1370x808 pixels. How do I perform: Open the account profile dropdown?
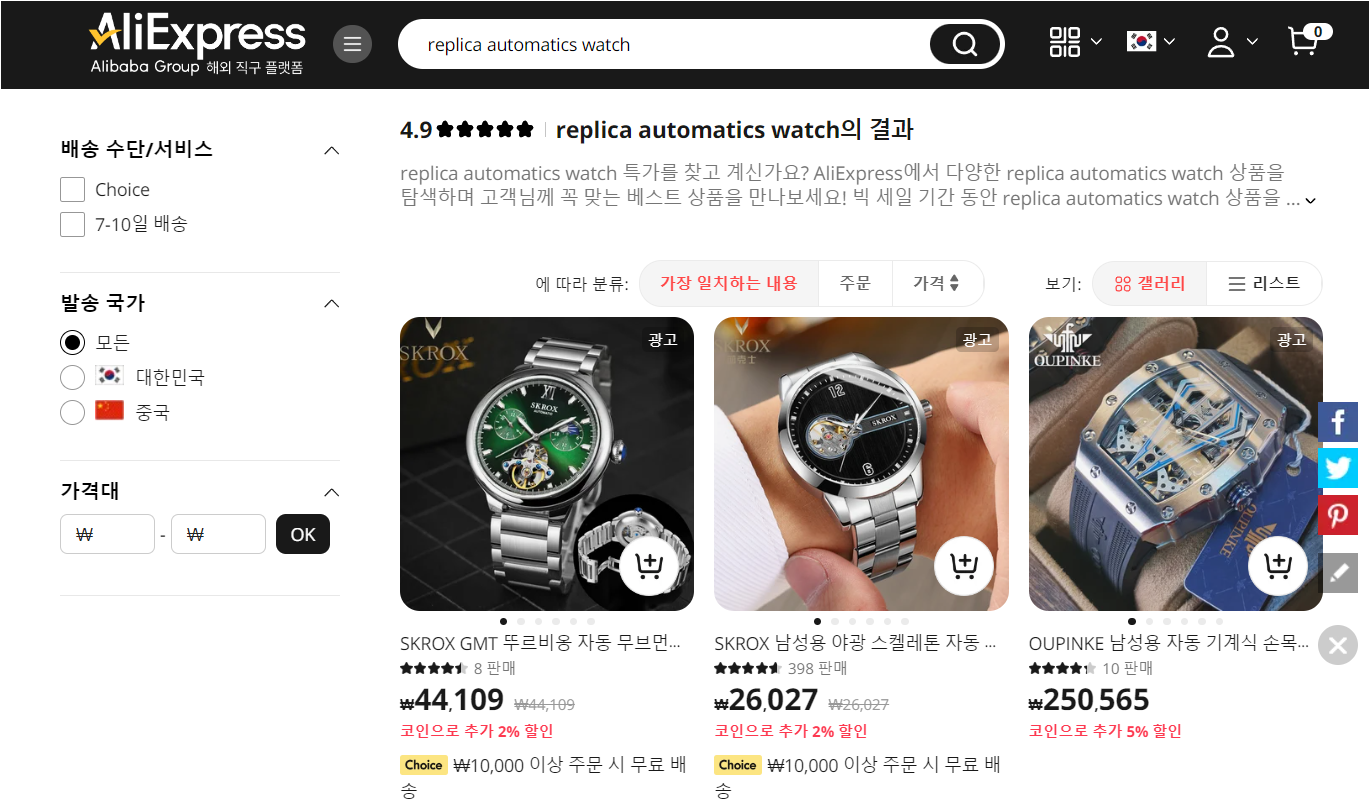[x=1232, y=42]
